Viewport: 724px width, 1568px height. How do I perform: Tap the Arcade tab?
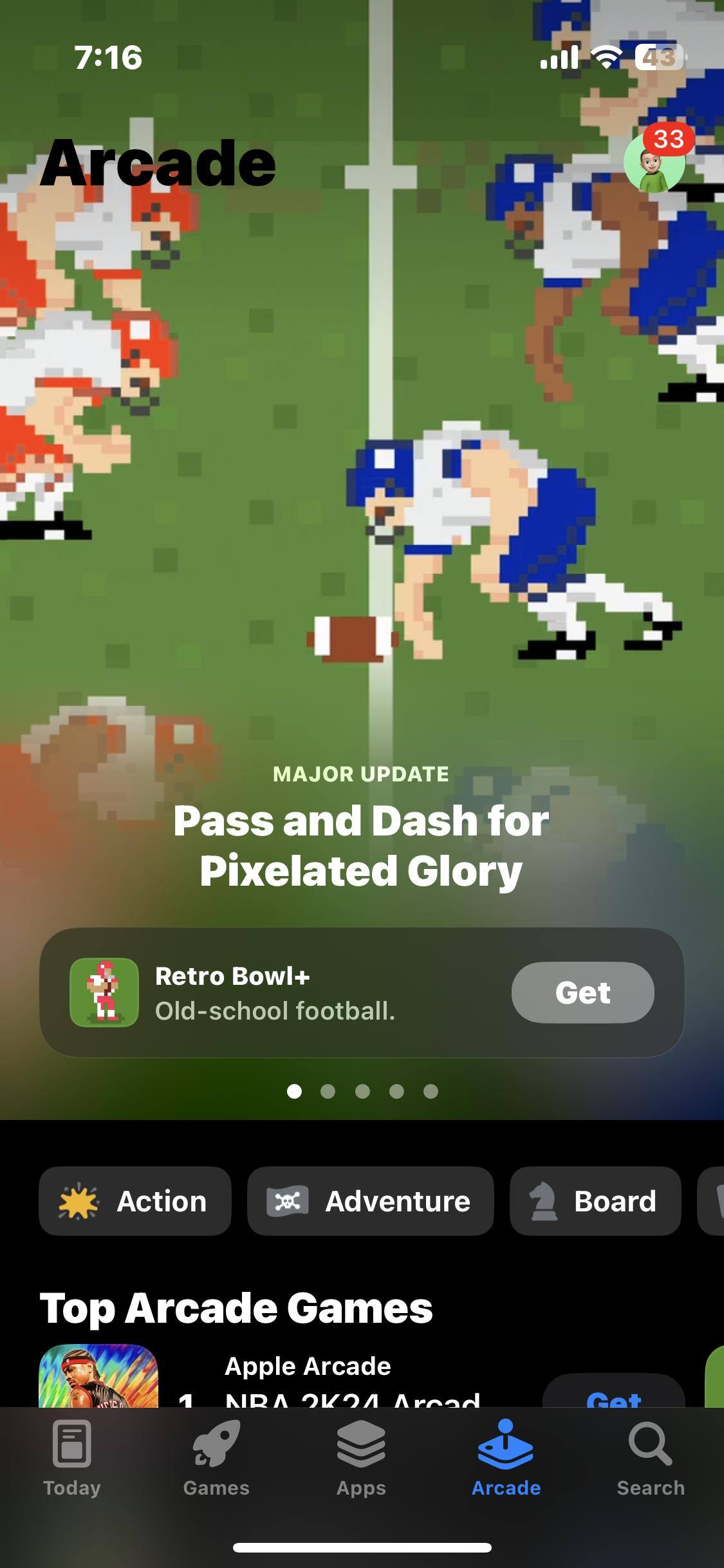click(506, 1460)
